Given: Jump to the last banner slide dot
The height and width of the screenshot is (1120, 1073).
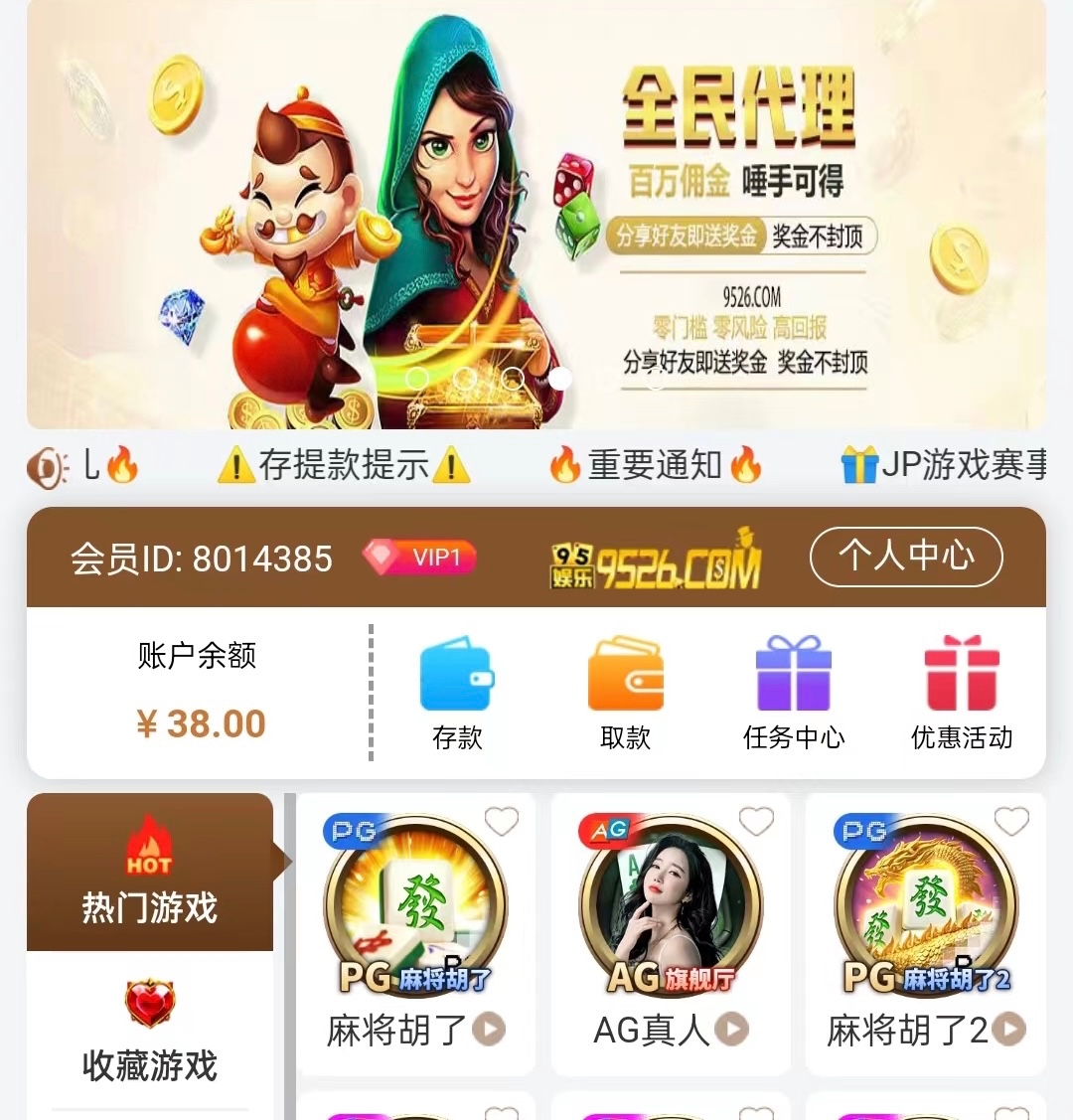Looking at the screenshot, I should [x=560, y=379].
